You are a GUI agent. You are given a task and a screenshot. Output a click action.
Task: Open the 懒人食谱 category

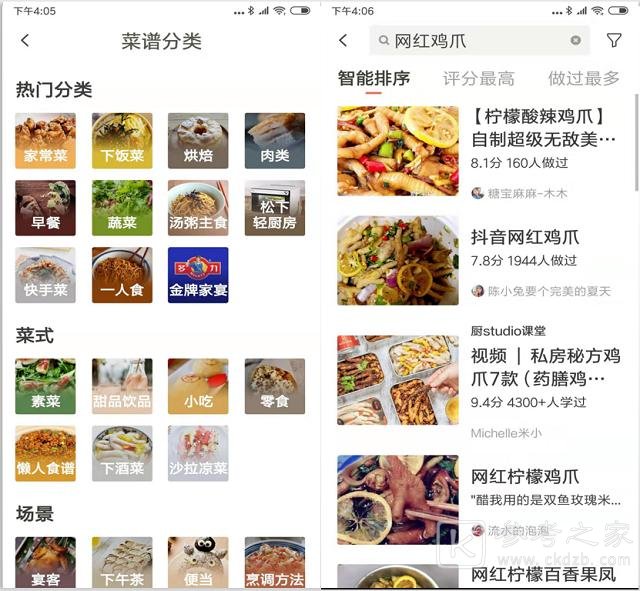coord(45,453)
